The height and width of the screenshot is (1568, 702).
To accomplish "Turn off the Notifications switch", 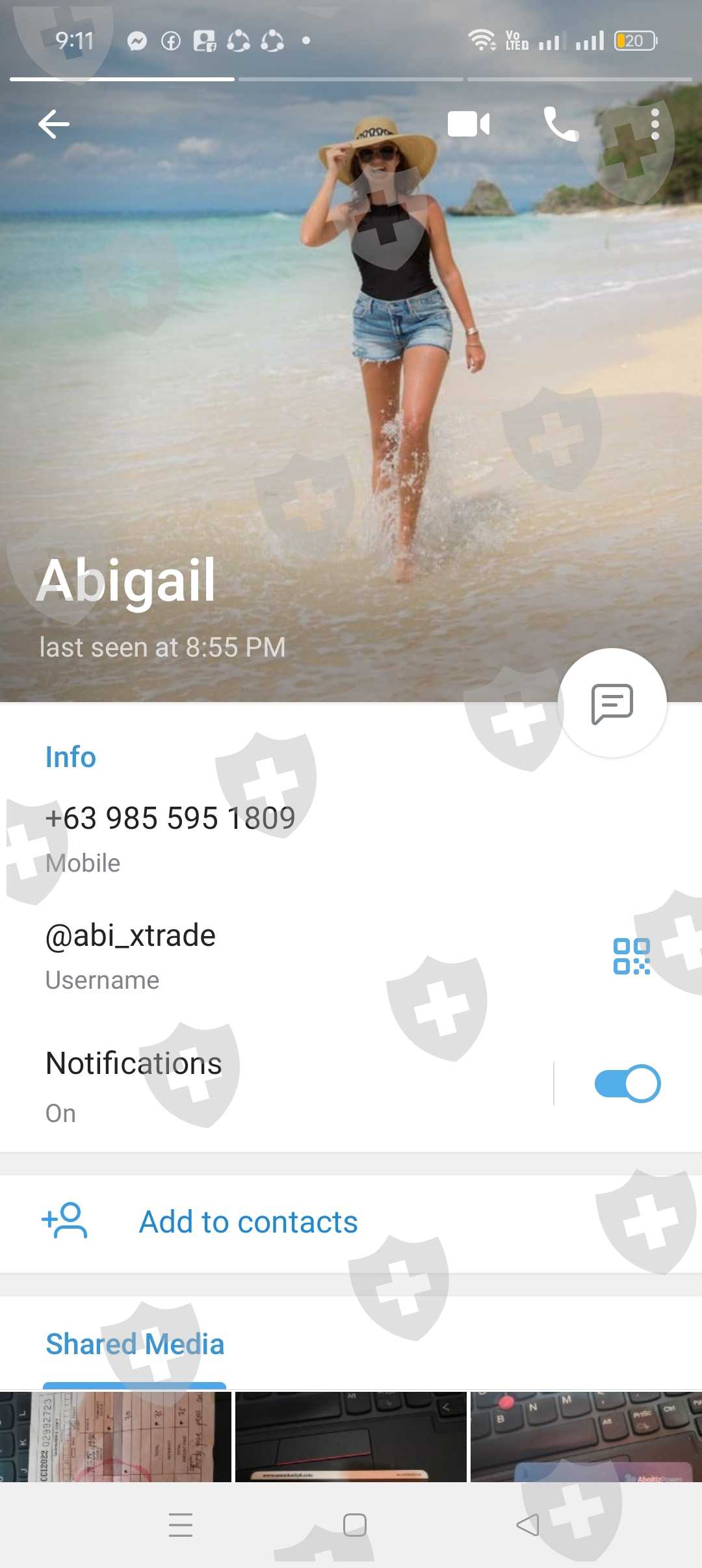I will point(627,1084).
